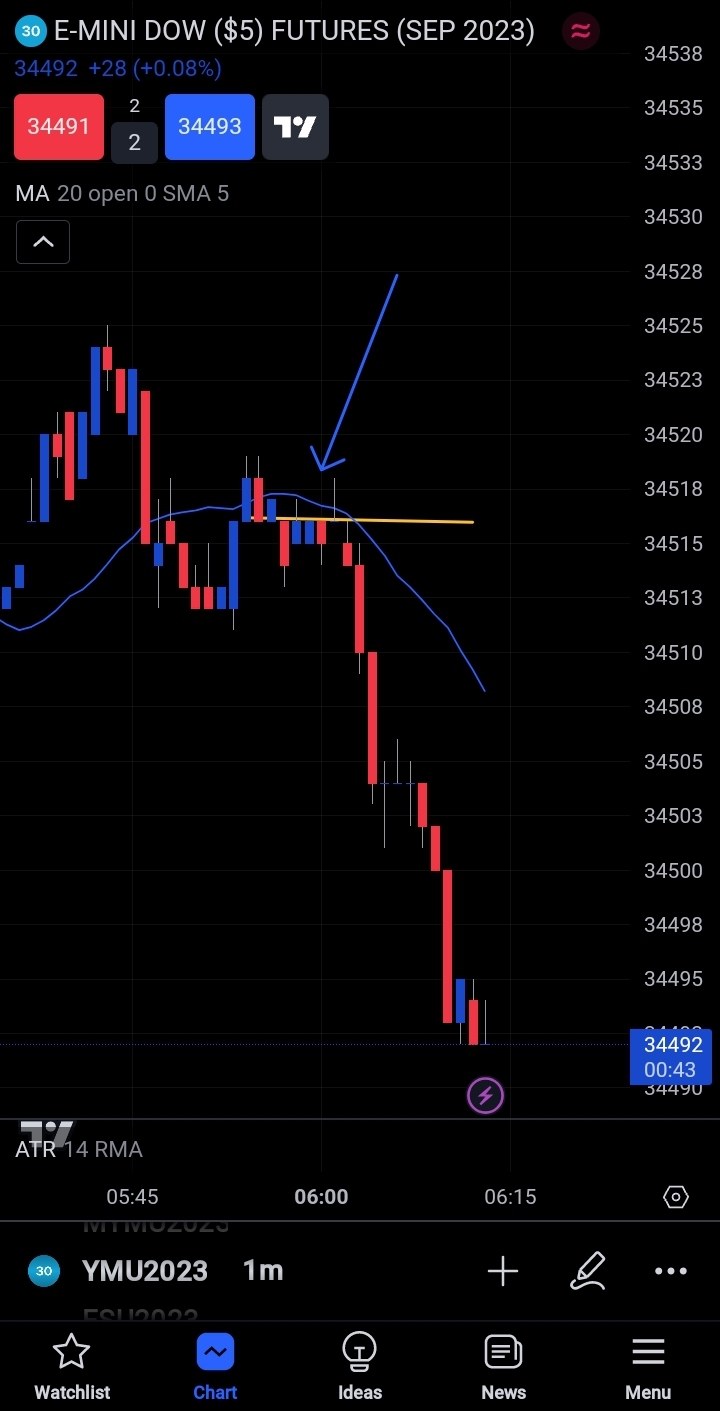This screenshot has height=1411, width=720.
Task: Click the 34492 countdown price label
Action: (x=672, y=1057)
